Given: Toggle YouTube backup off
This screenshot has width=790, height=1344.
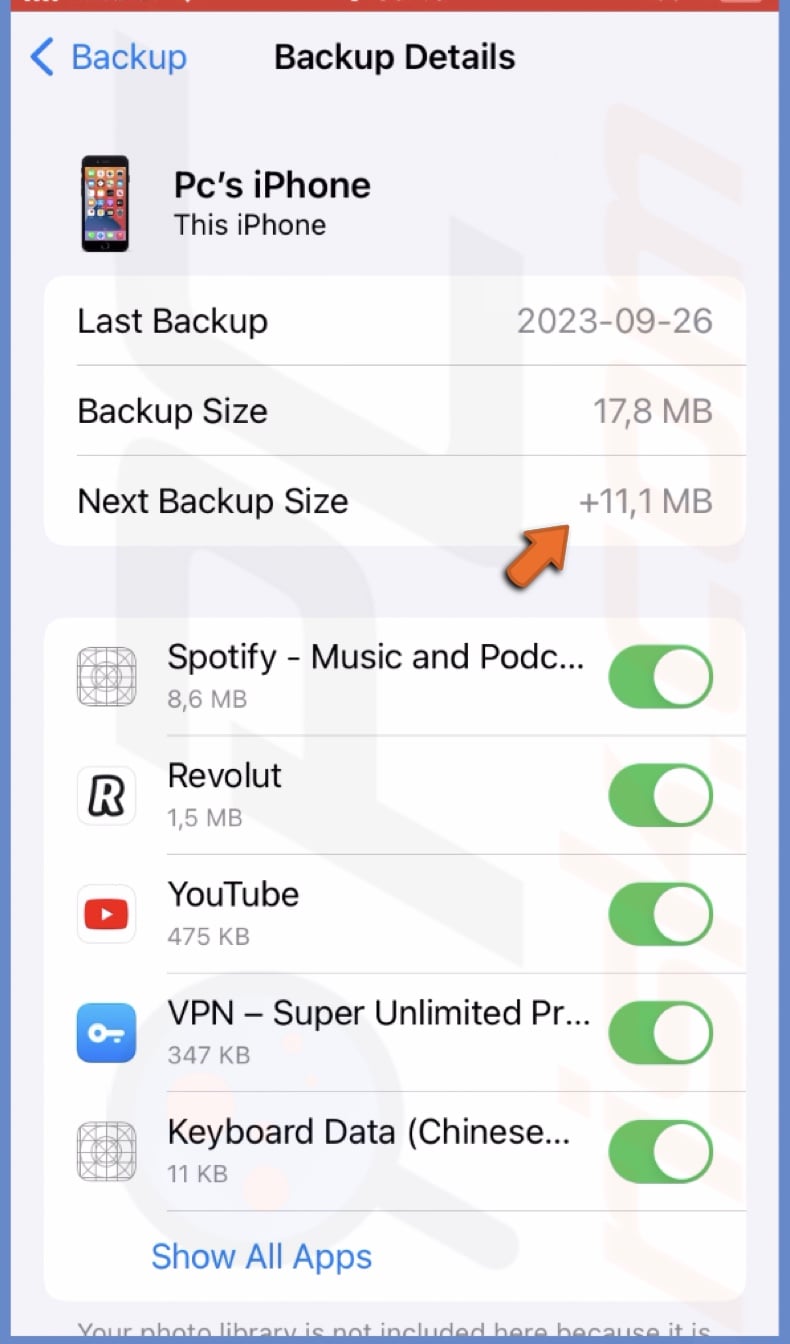Looking at the screenshot, I should coord(660,913).
